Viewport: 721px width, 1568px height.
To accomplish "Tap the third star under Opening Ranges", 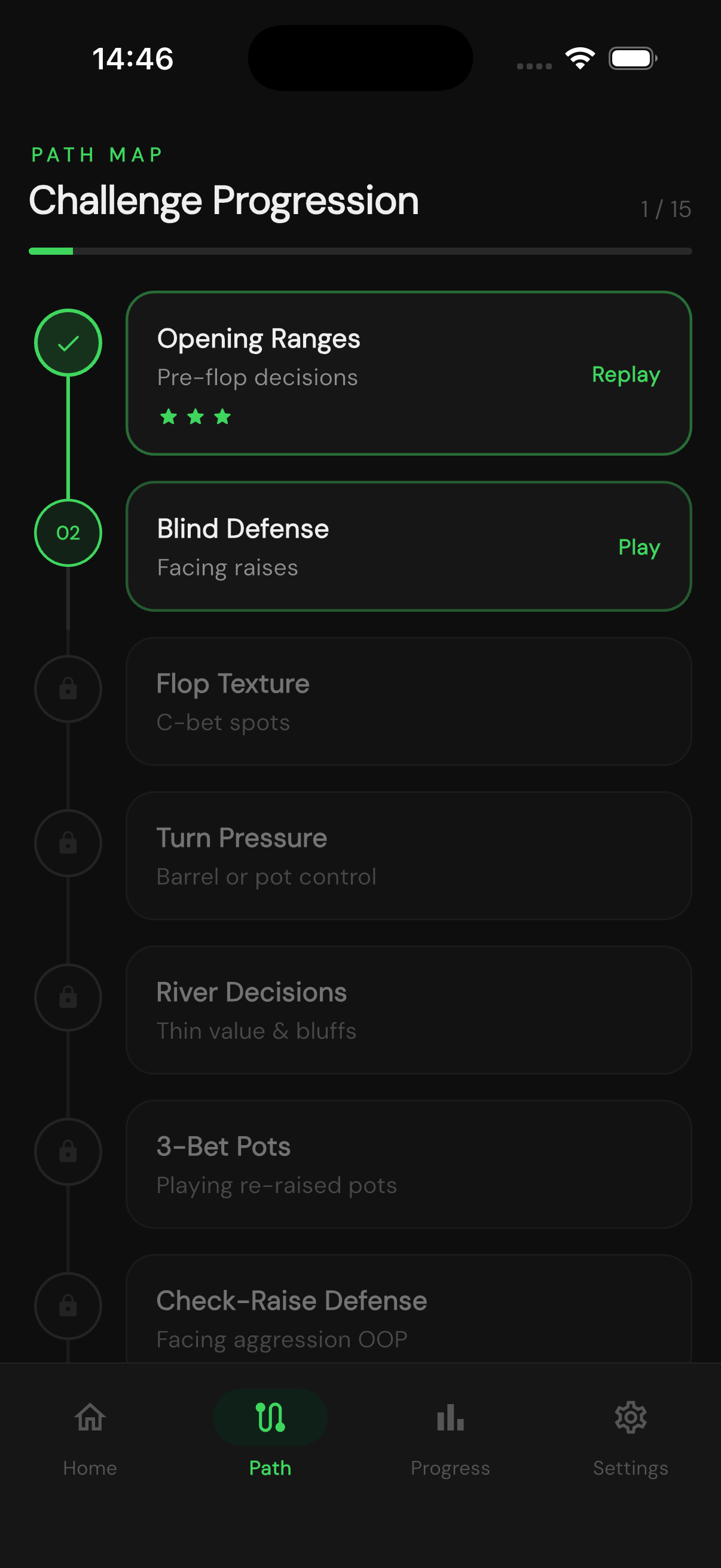I will coord(222,416).
